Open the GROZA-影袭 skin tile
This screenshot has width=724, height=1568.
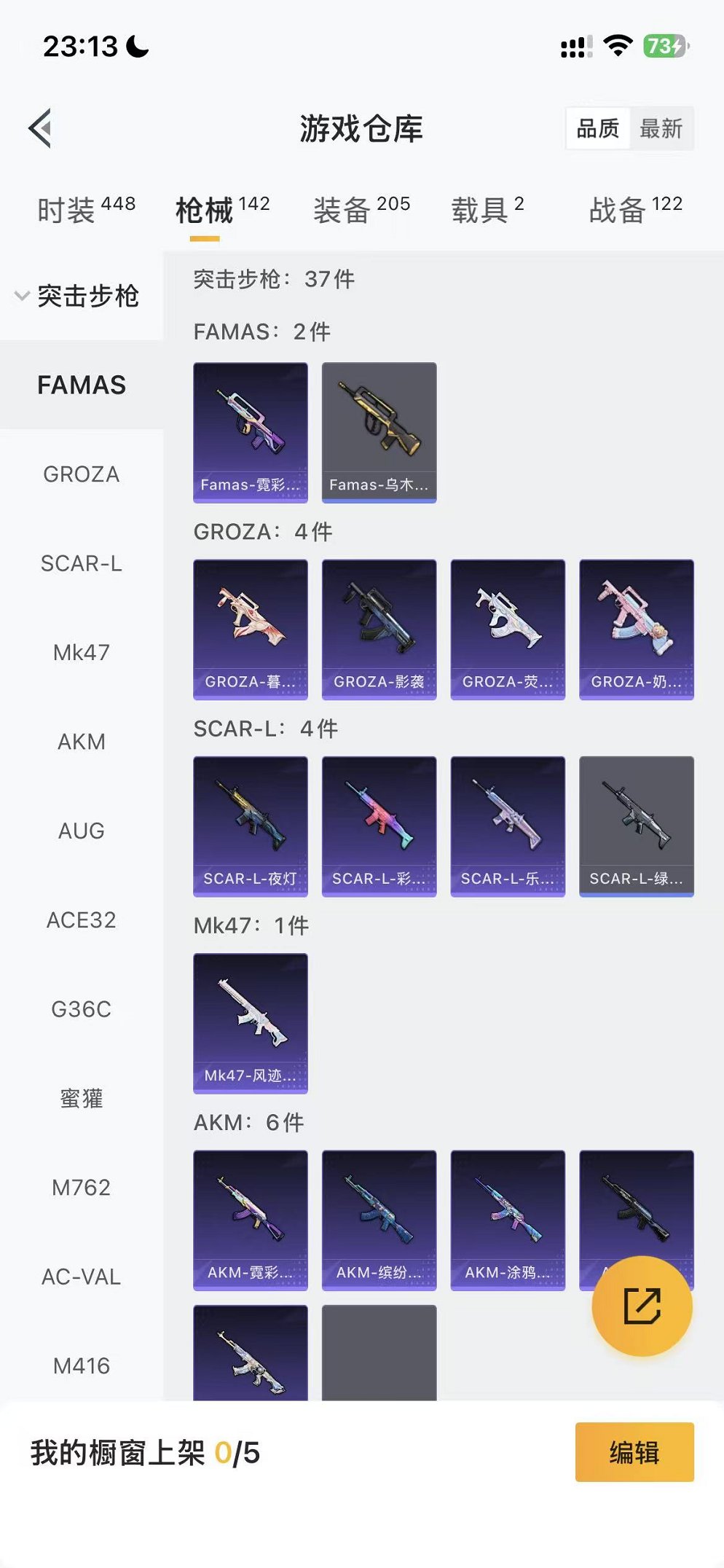coord(379,629)
